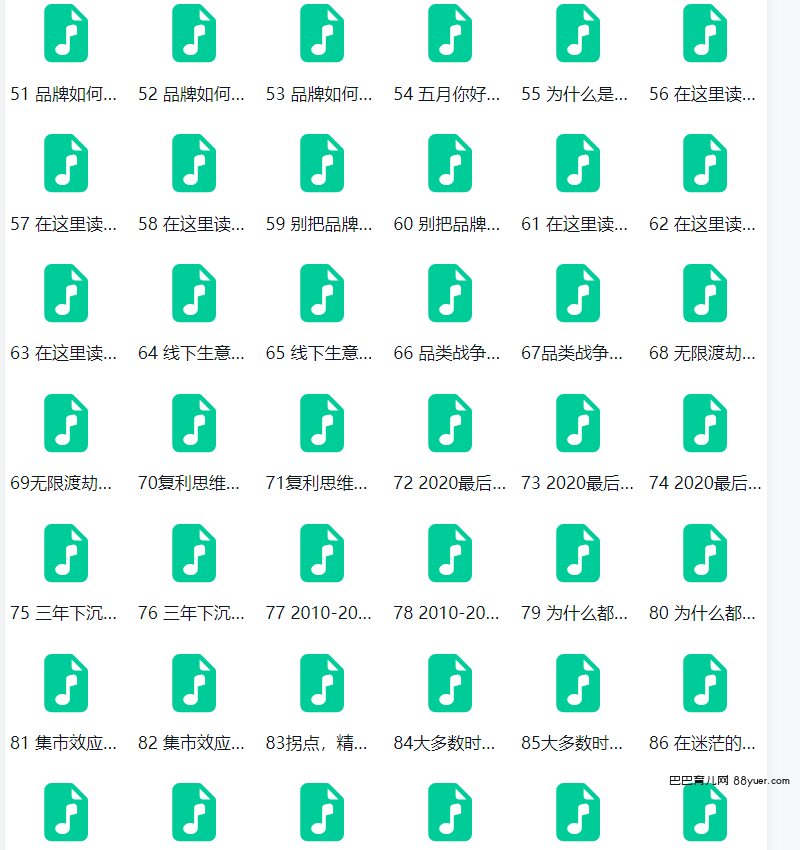This screenshot has height=850, width=800.
Task: Open file 81 集市效应
Action: click(x=65, y=683)
